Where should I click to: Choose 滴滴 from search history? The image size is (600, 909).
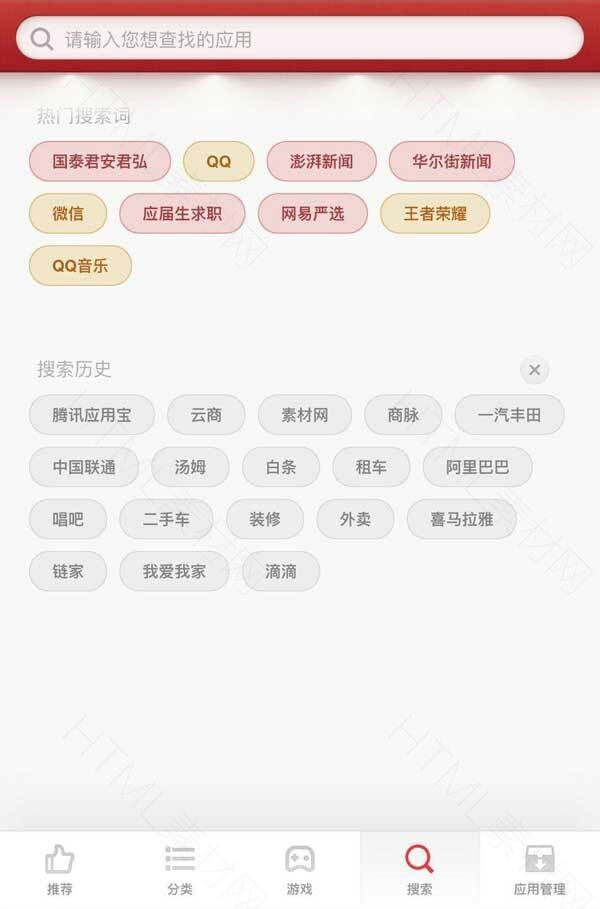click(x=281, y=571)
